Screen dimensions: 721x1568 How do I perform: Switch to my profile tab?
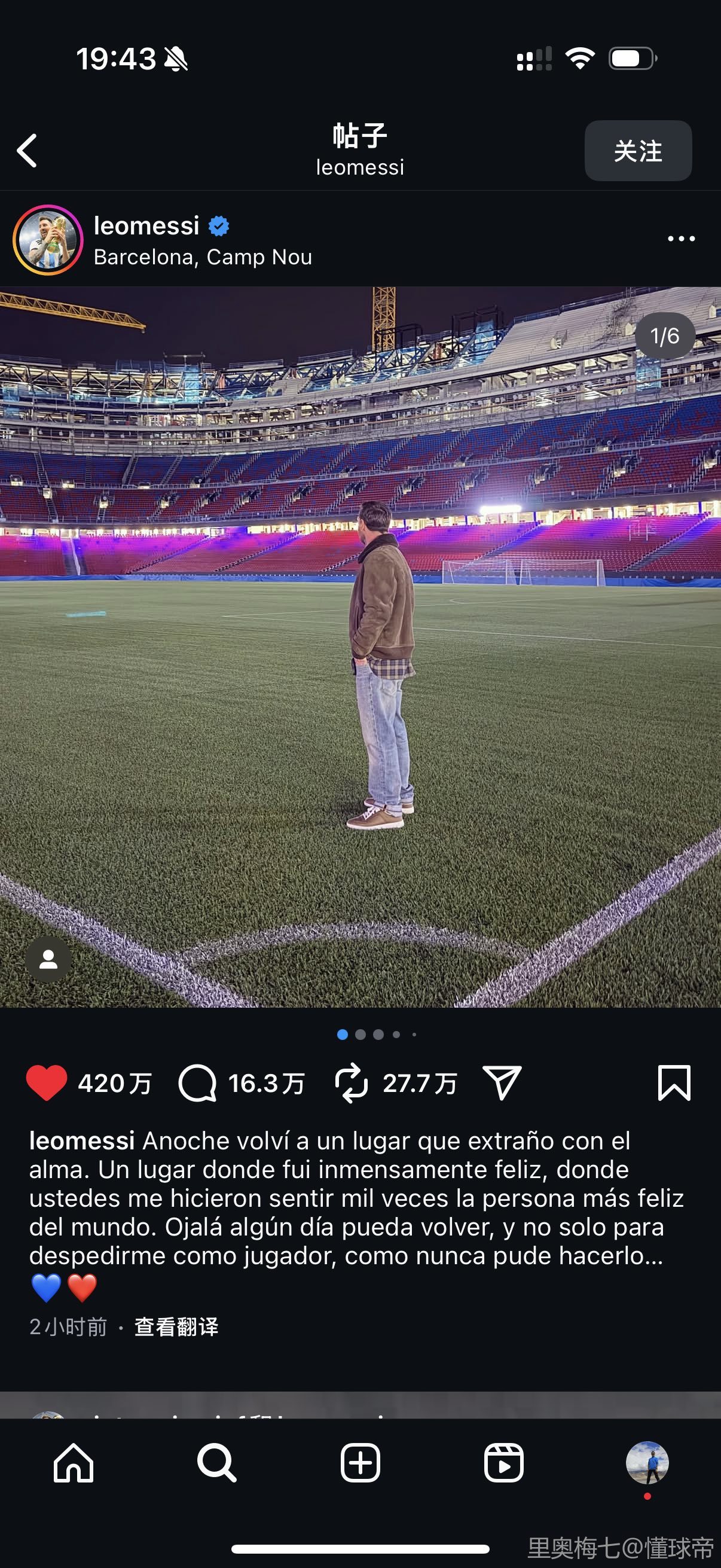pos(647,1463)
